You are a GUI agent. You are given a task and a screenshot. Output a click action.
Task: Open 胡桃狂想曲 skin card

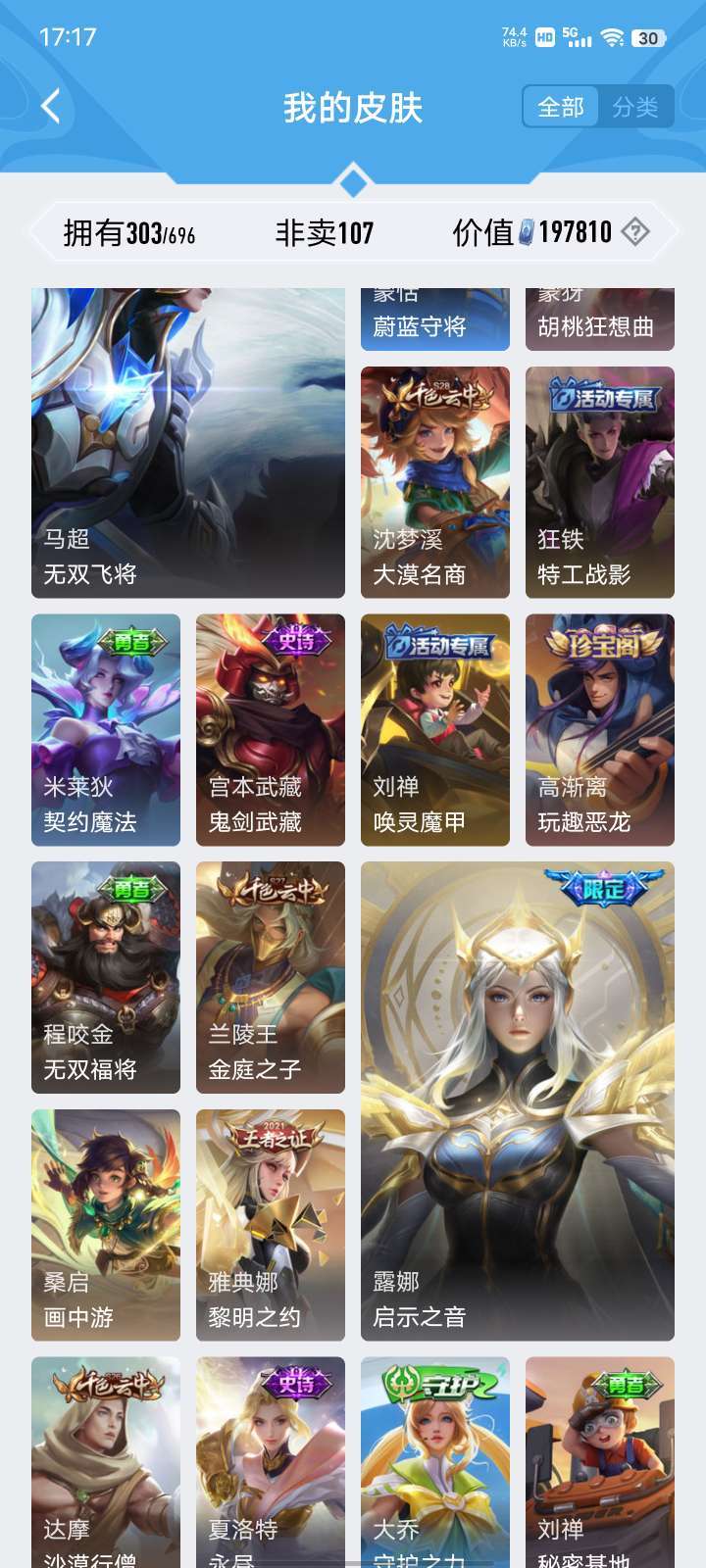point(600,319)
